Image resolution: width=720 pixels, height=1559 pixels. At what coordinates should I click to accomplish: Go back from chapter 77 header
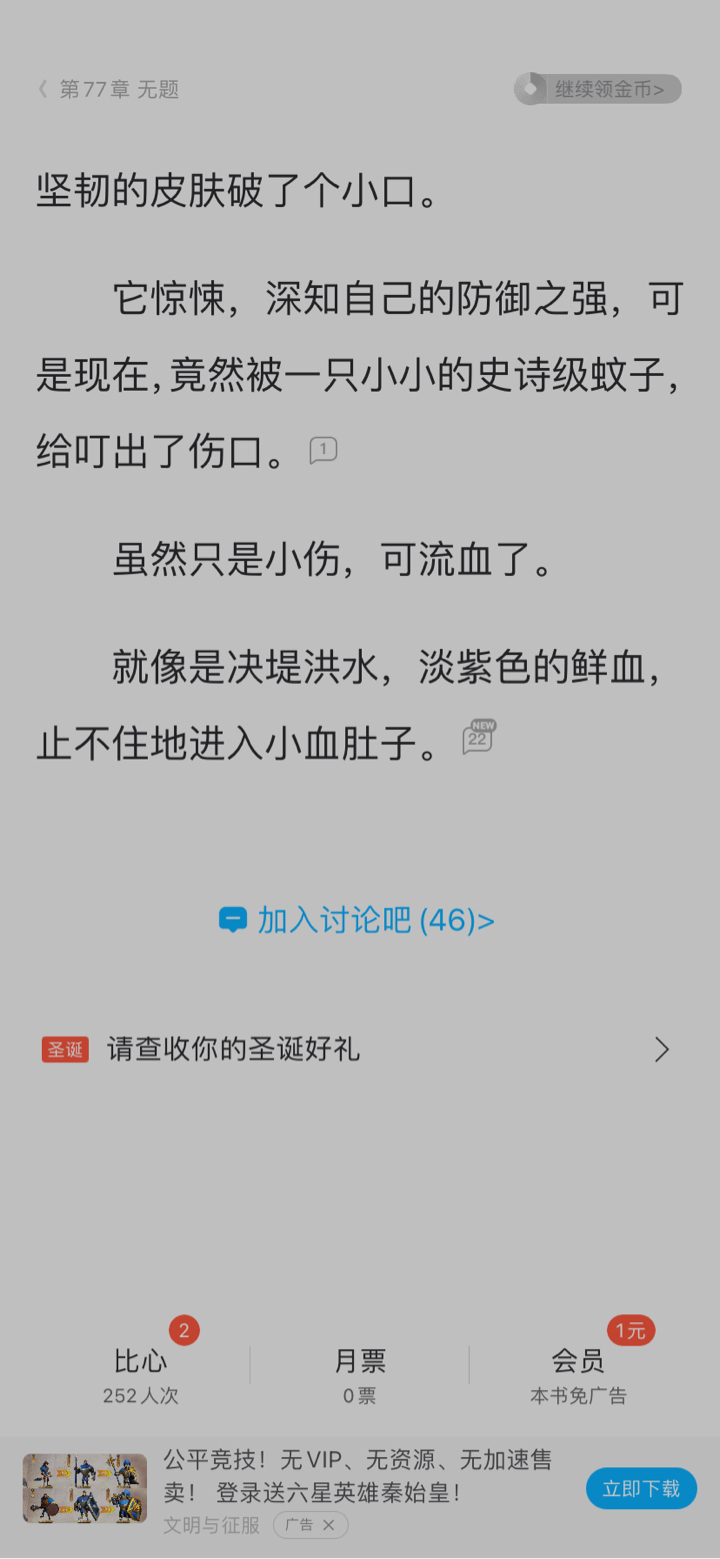(x=43, y=89)
